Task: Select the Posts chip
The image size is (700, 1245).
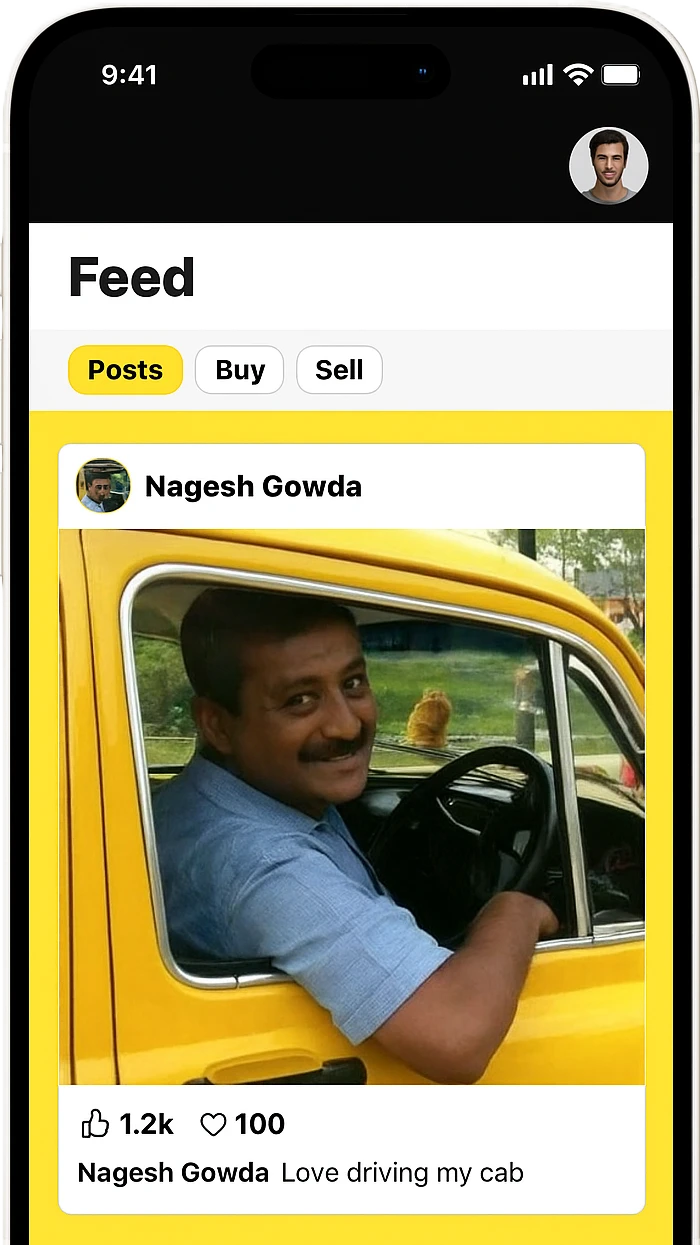Action: tap(125, 370)
